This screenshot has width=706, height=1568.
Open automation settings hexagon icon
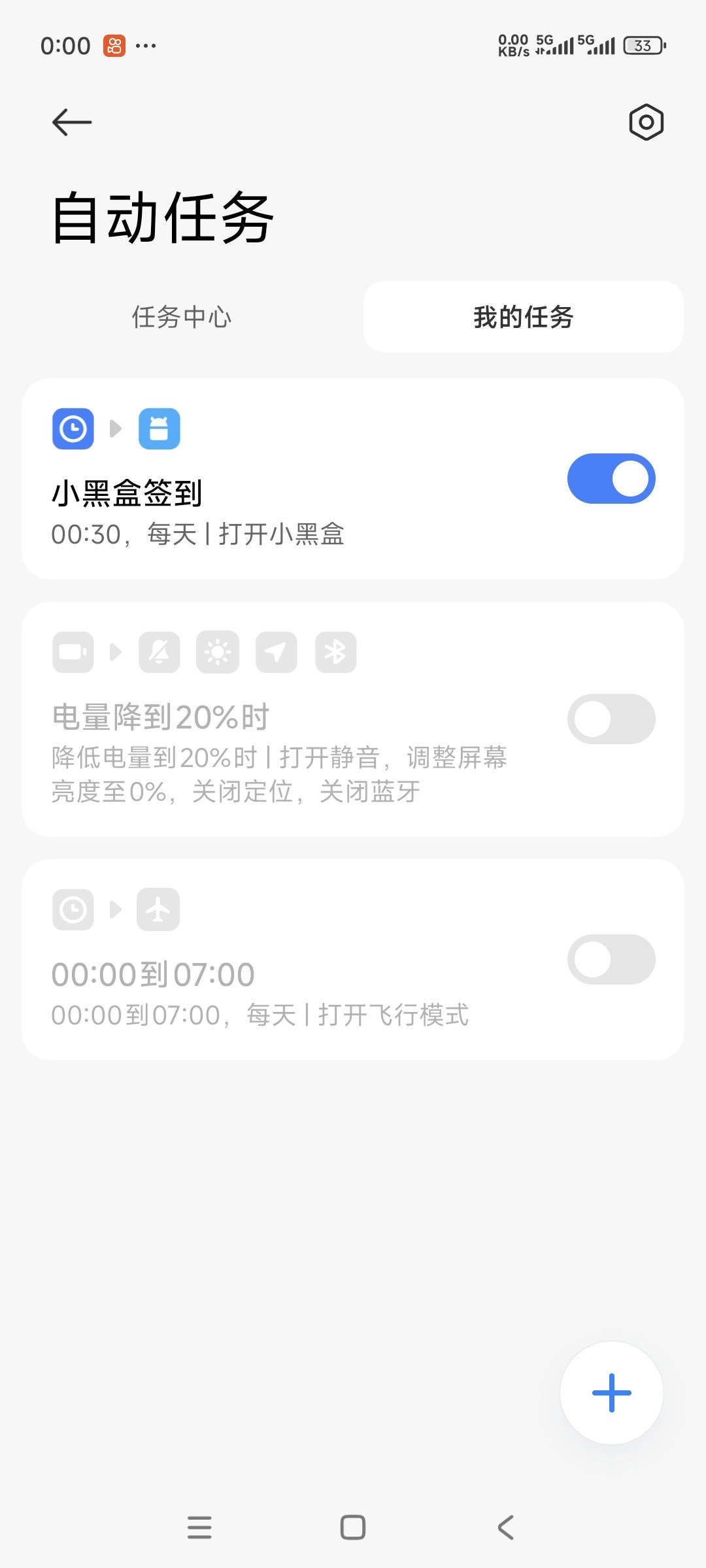tap(646, 122)
